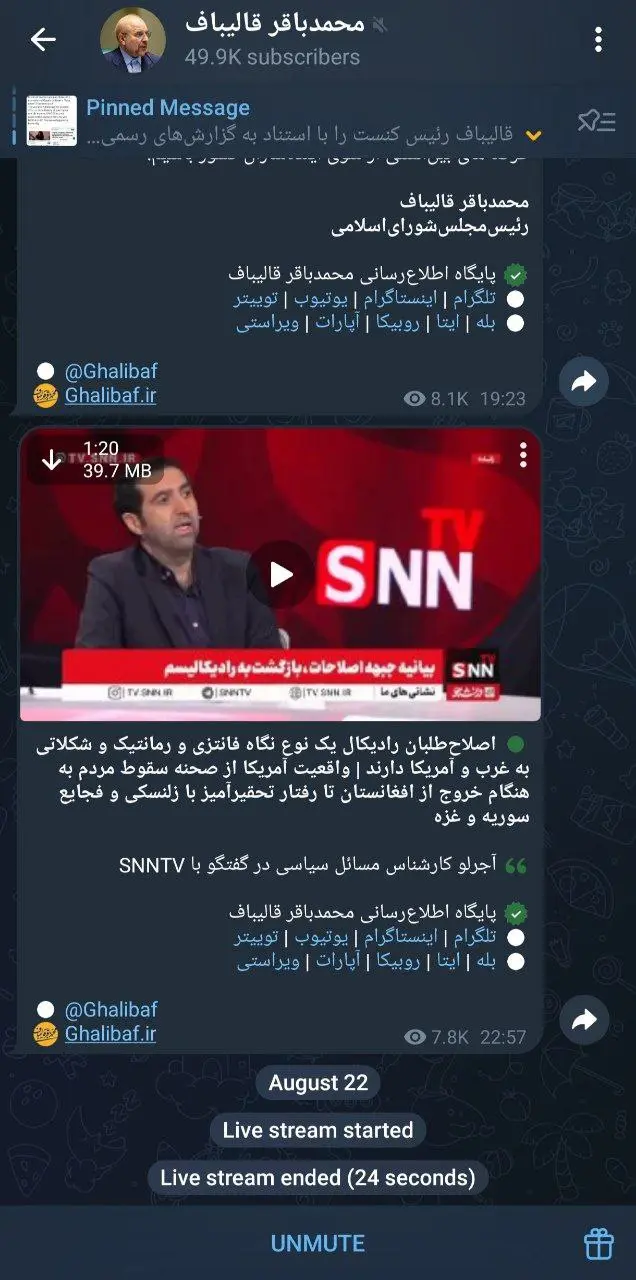This screenshot has height=1280, width=636.
Task: Tap the August 22 date chip
Action: click(x=318, y=1082)
